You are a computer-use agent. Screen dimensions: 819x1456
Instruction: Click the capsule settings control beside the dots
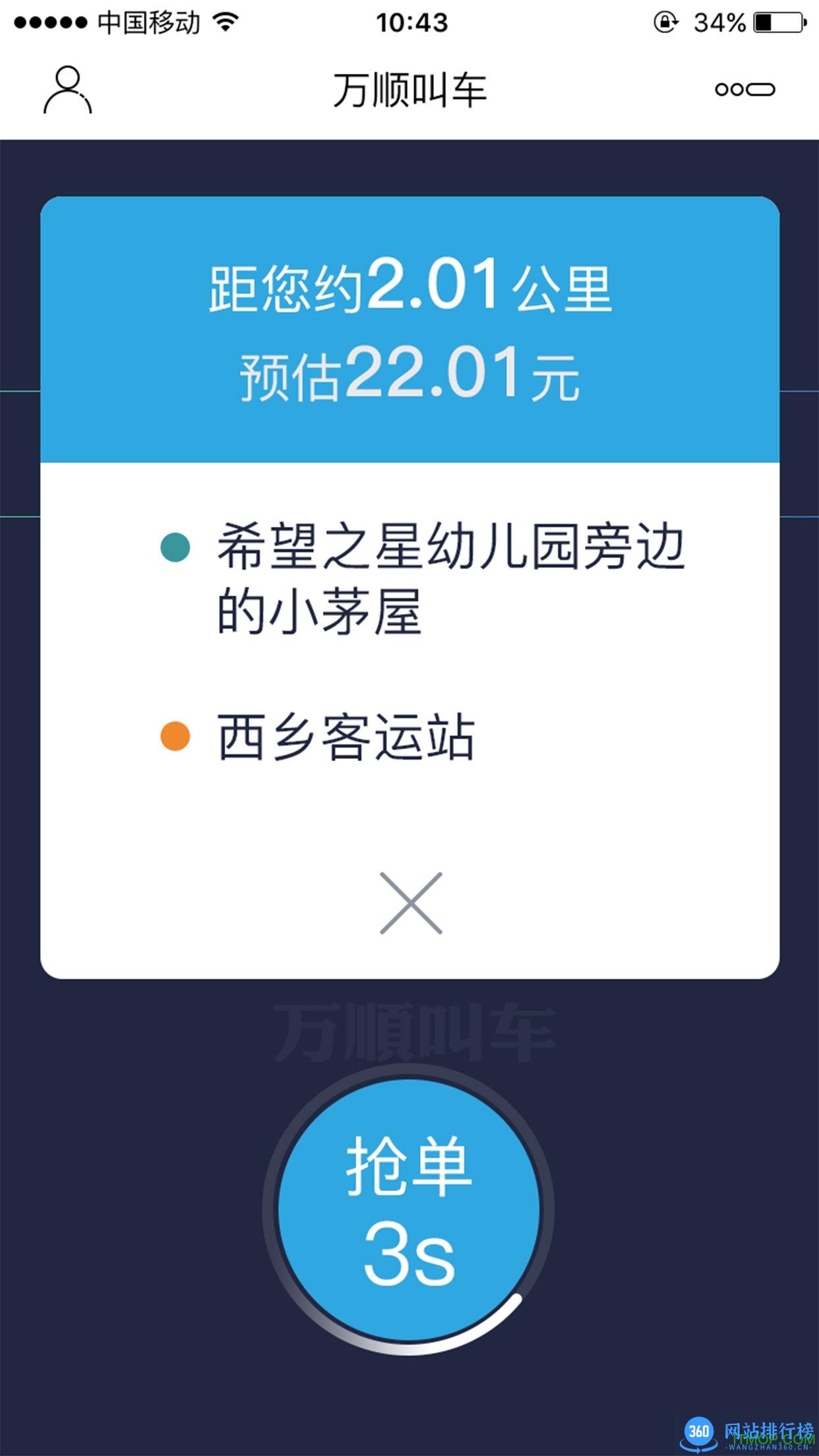coord(762,88)
